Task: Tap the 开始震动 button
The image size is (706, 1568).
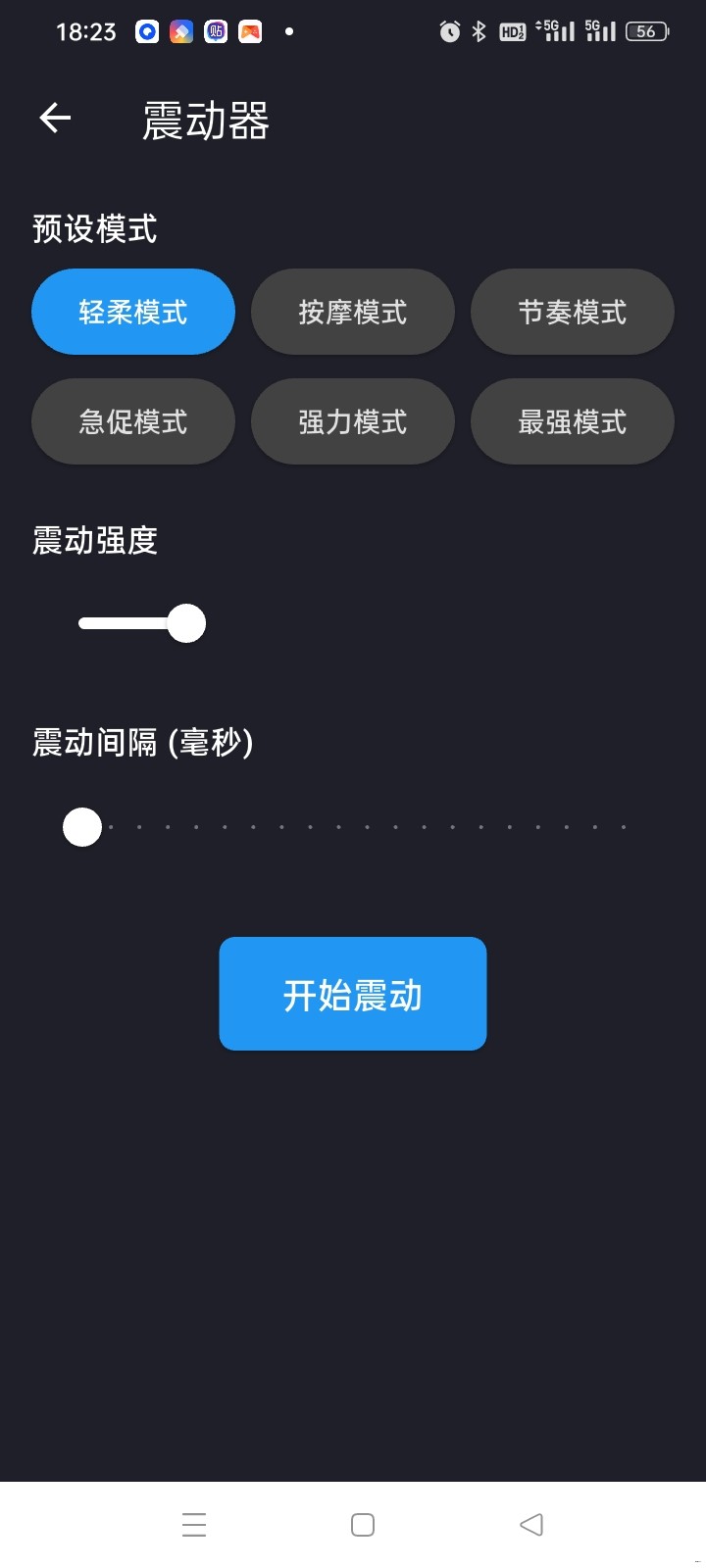Action: [x=352, y=993]
